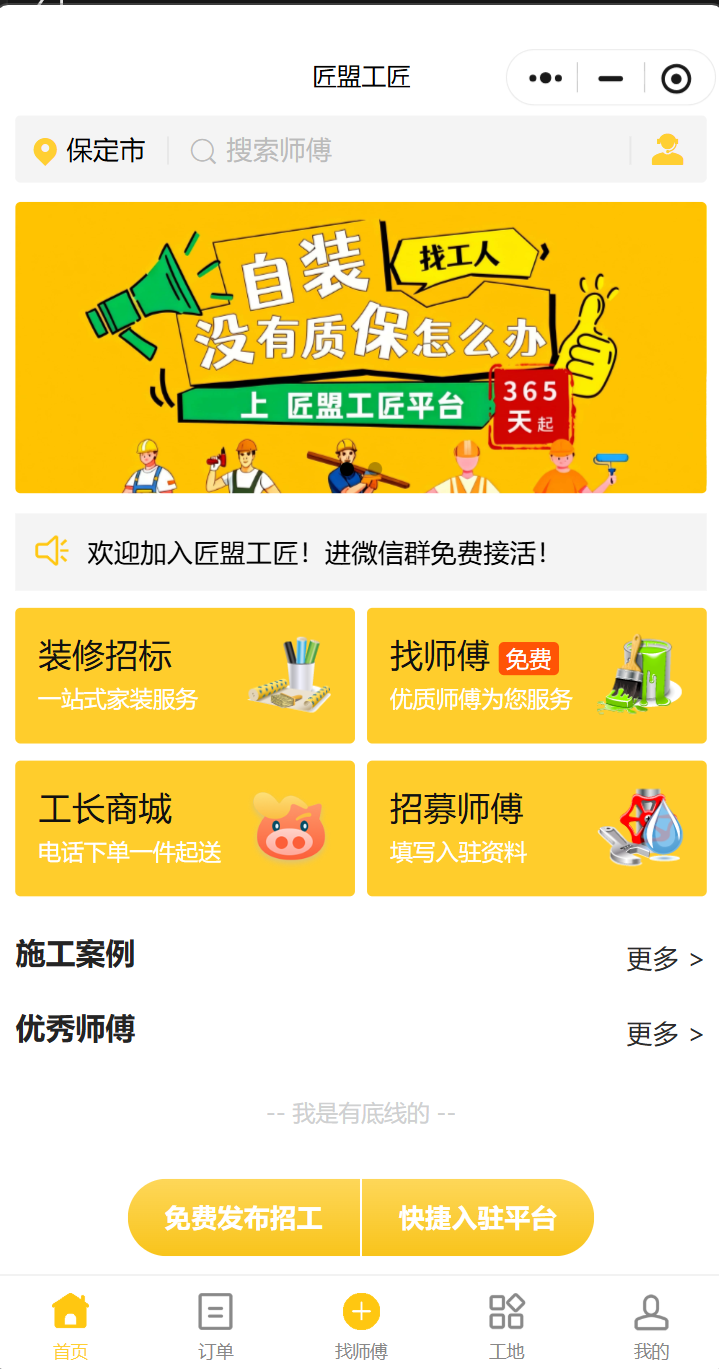Minimize the mini program

point(611,78)
